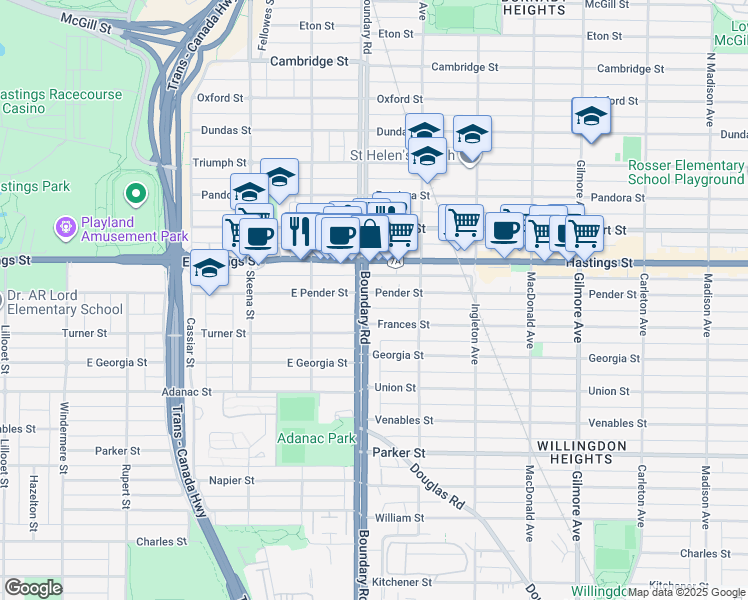The image size is (748, 600).
Task: Select the coffee cup marker above MacDonald Ave
Action: (x=505, y=231)
